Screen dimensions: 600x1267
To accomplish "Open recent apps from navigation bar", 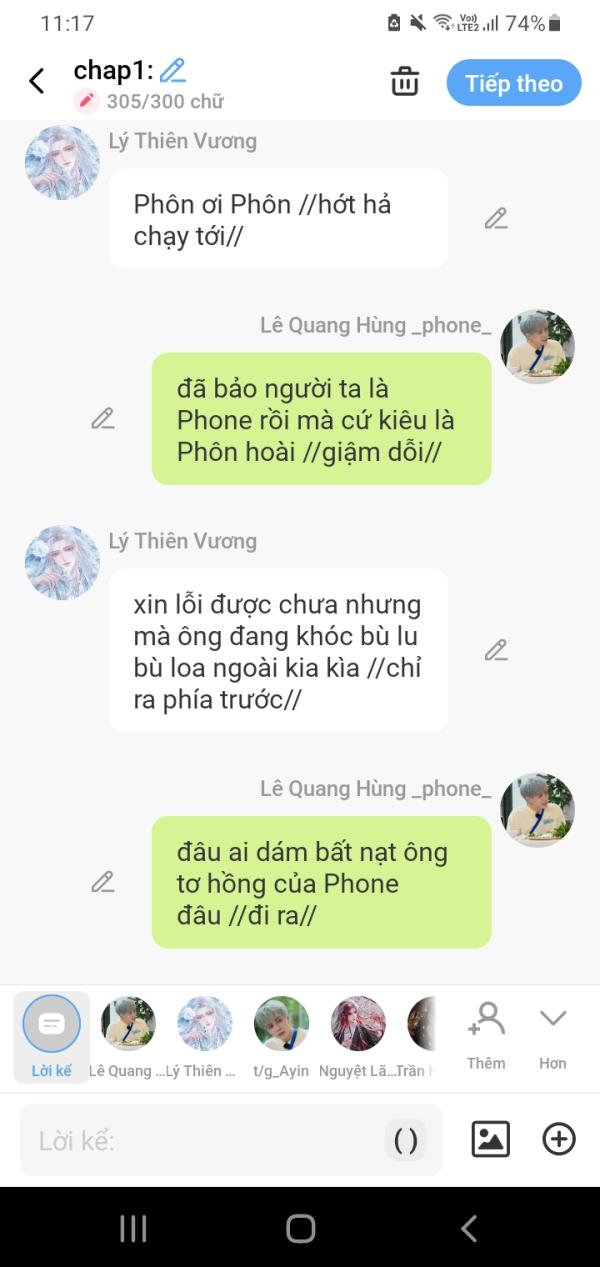I will pyautogui.click(x=133, y=1228).
